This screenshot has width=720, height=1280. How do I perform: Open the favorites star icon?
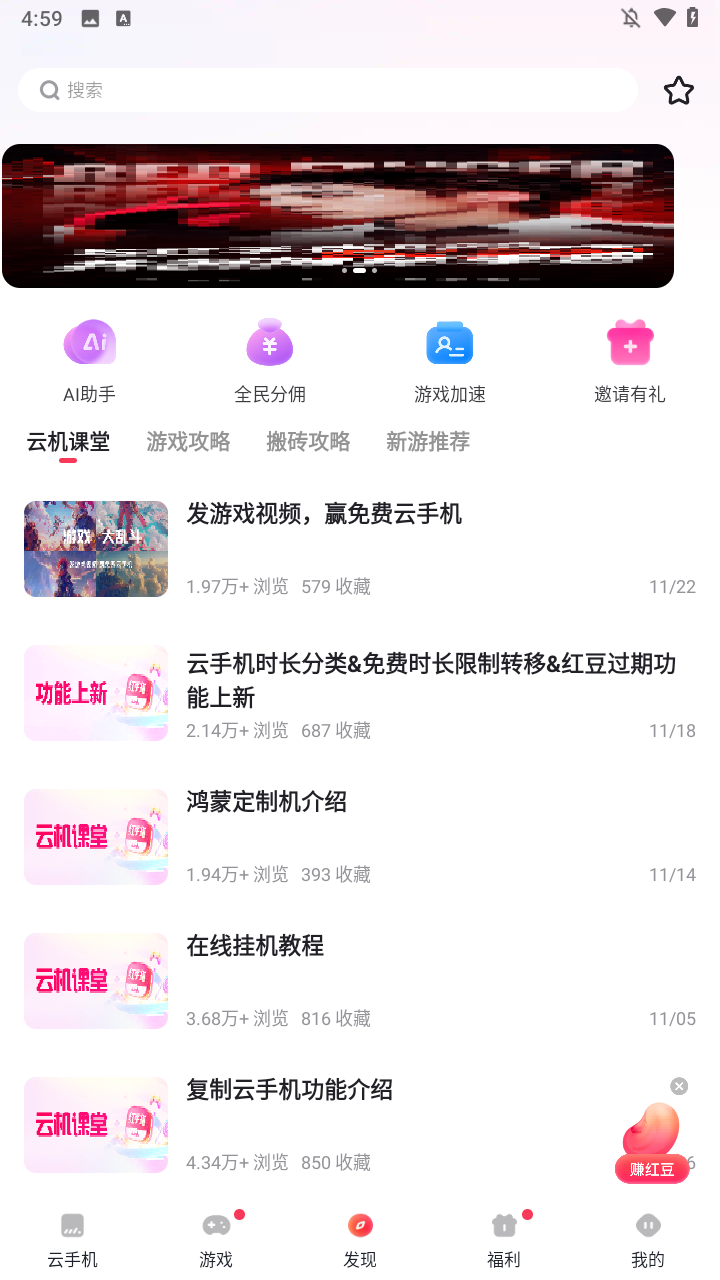[x=679, y=91]
